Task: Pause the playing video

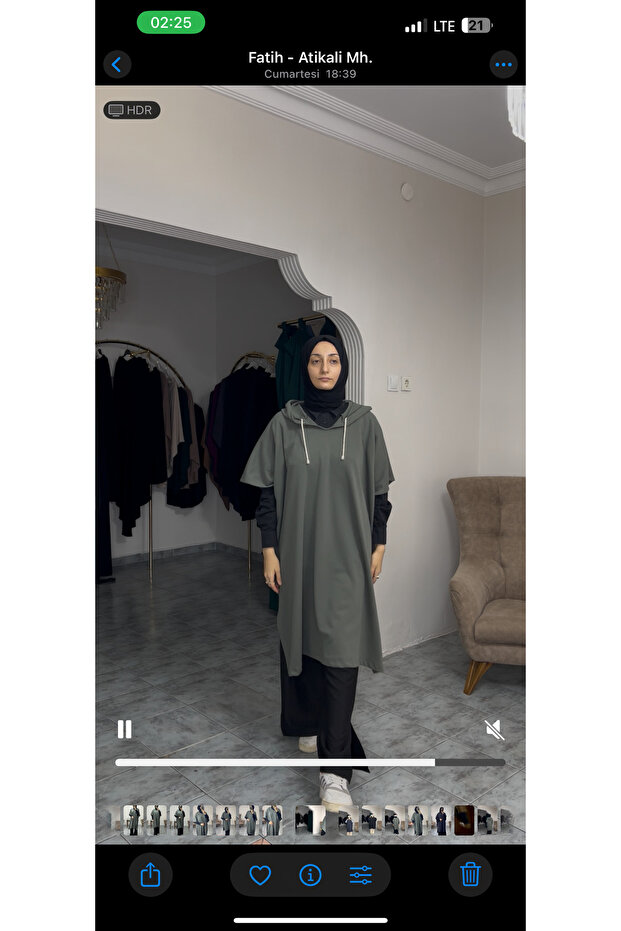Action: (124, 729)
